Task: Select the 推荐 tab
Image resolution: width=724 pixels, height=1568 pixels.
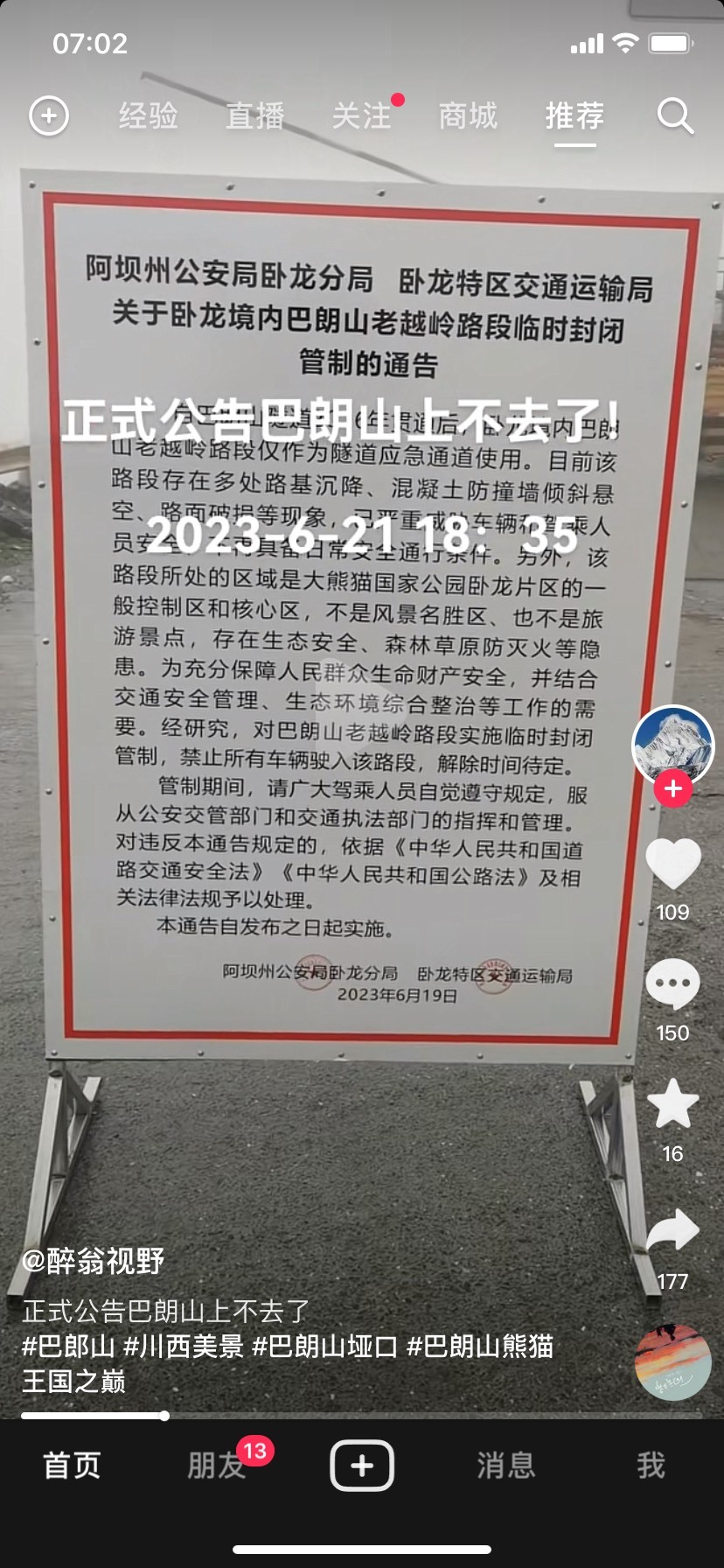Action: tap(574, 115)
